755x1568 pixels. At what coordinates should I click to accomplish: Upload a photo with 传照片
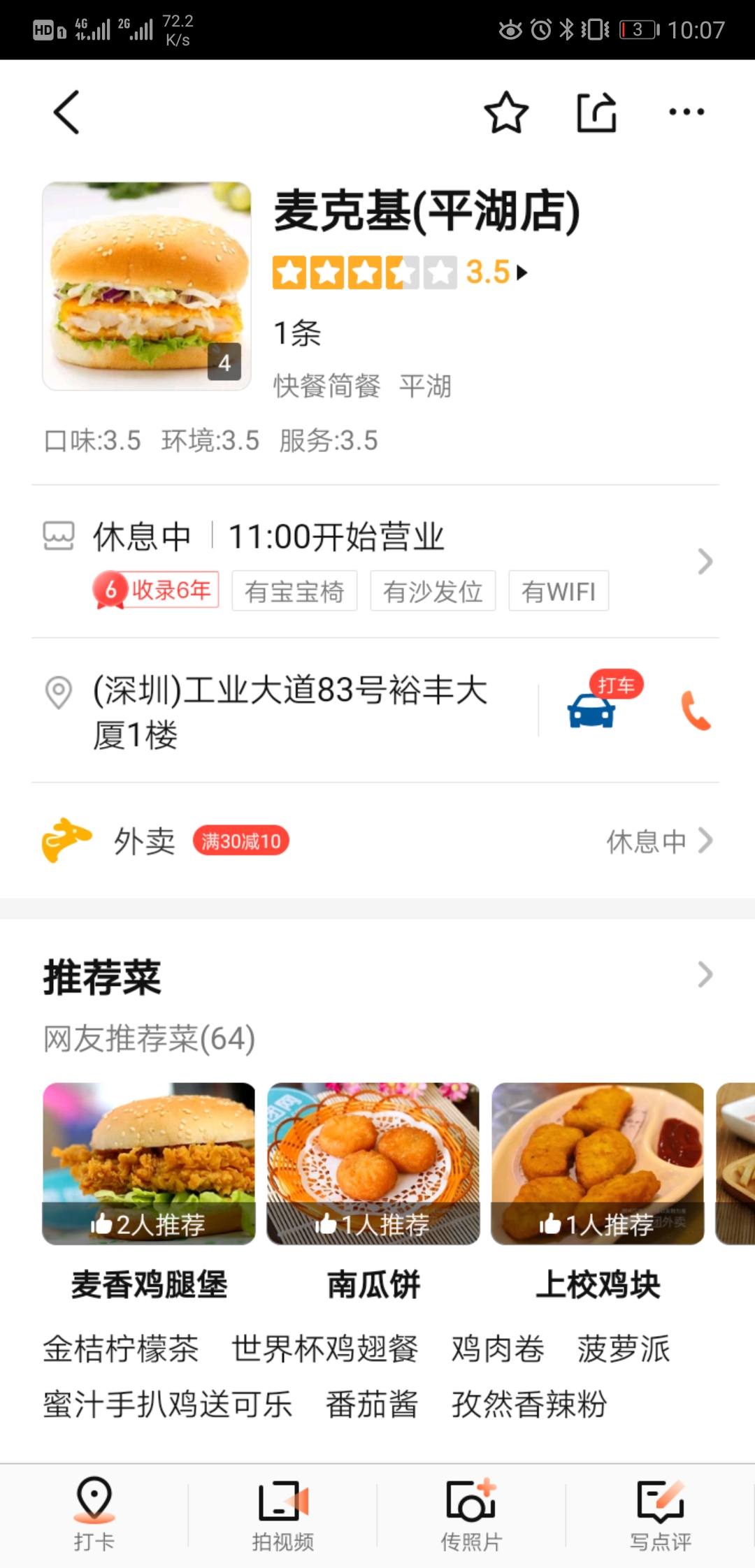[471, 1513]
